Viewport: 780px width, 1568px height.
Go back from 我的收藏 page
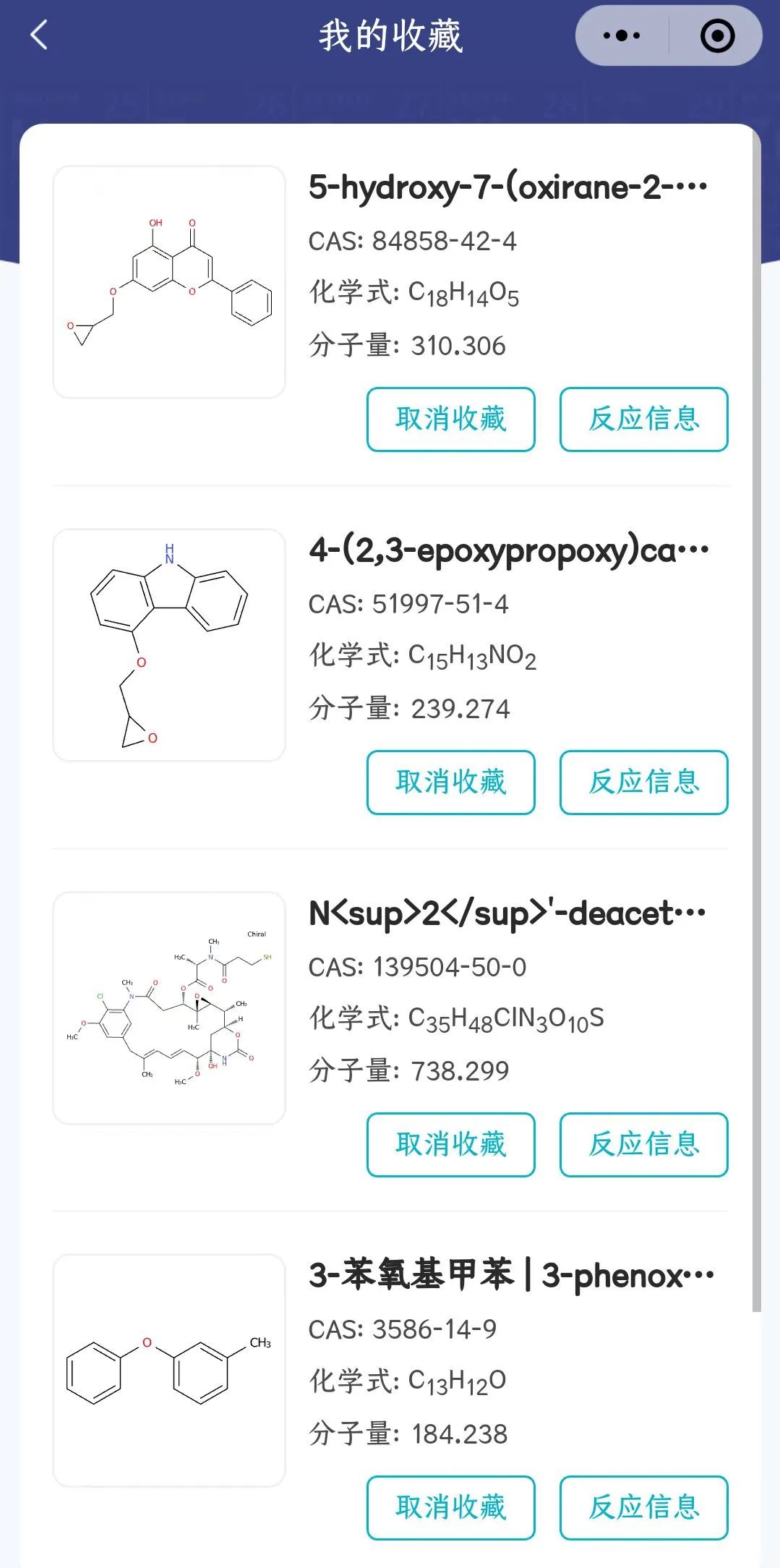(40, 35)
